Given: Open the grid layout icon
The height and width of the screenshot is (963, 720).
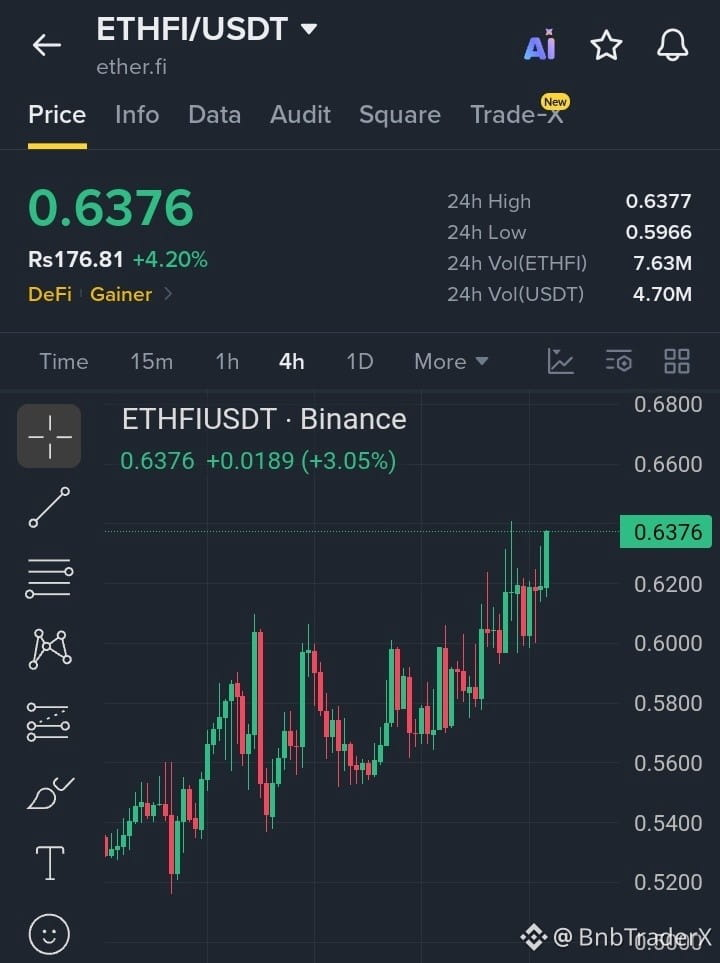Looking at the screenshot, I should (677, 361).
